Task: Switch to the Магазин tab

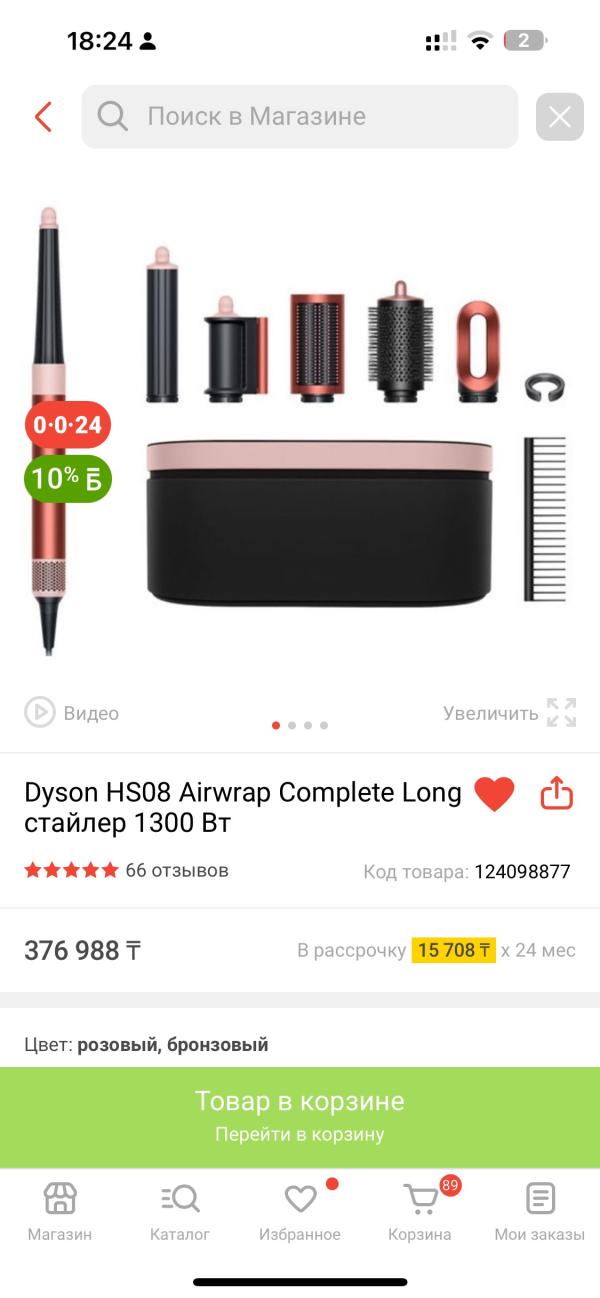Action: [x=60, y=1210]
